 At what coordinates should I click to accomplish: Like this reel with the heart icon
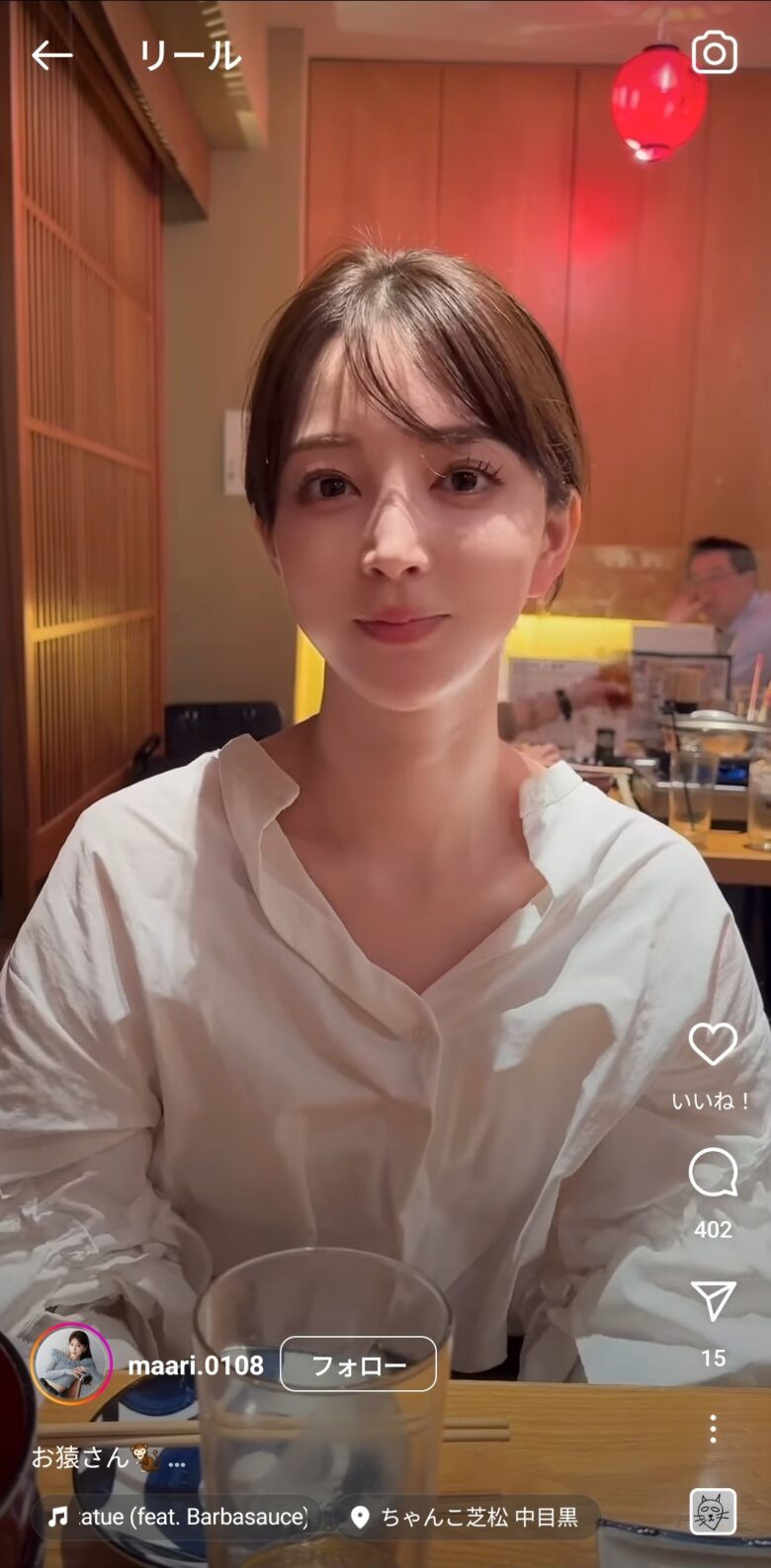point(713,1044)
